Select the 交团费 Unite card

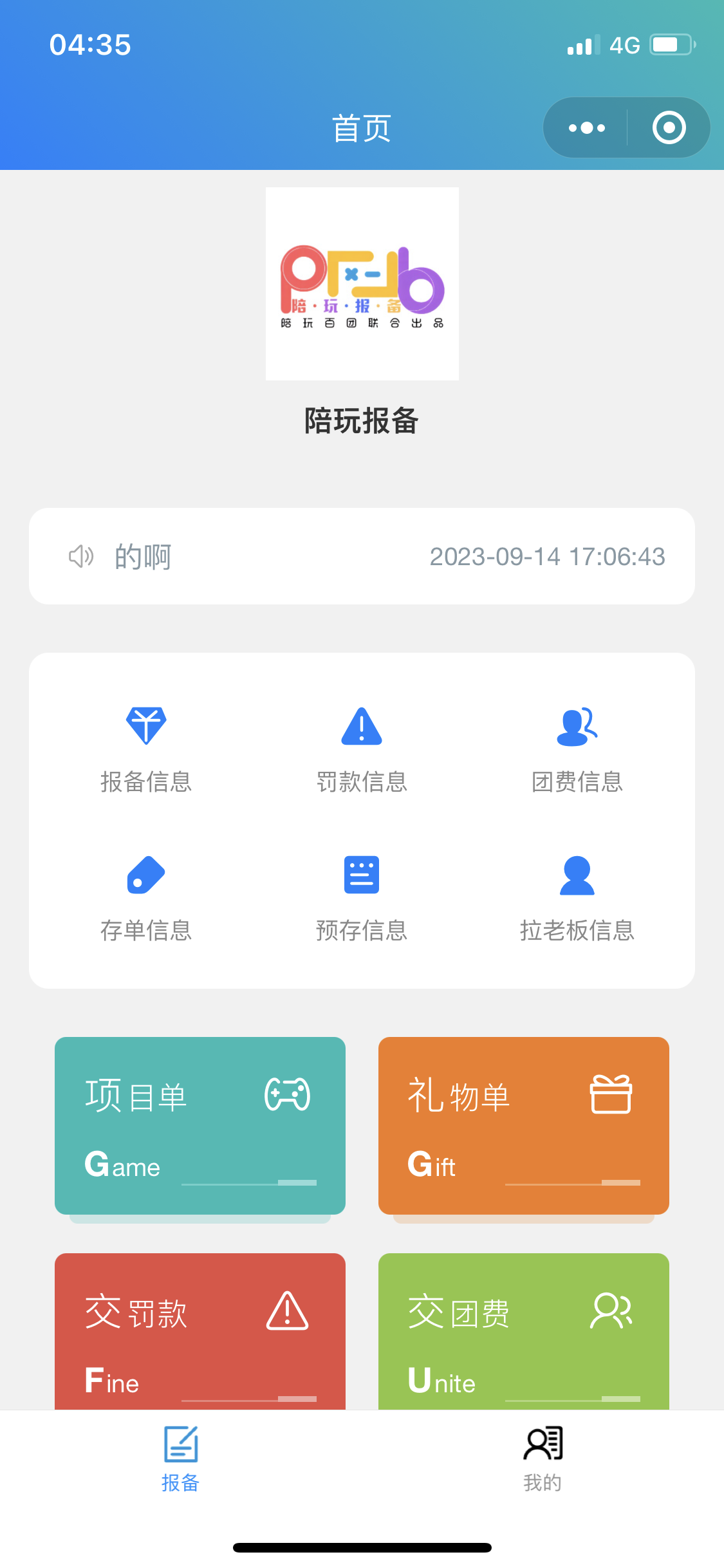524,1331
